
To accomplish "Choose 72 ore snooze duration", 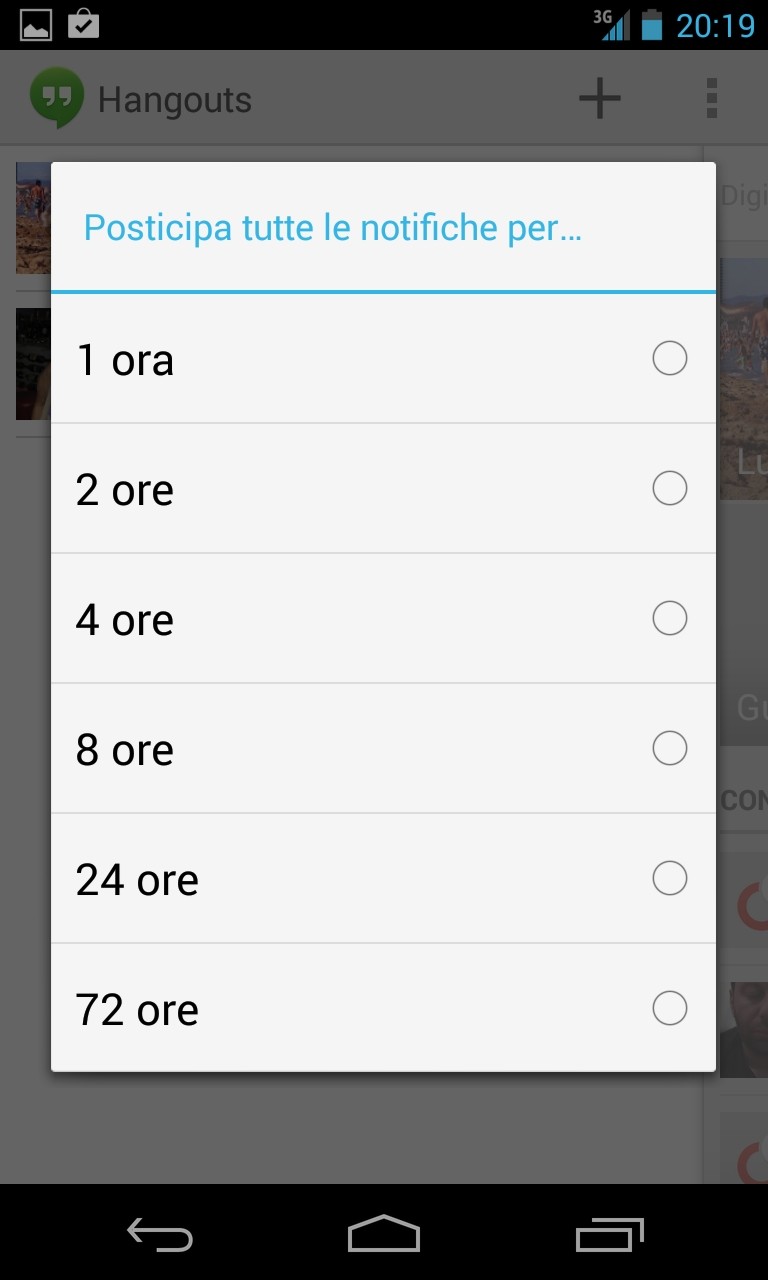I will (x=383, y=1009).
